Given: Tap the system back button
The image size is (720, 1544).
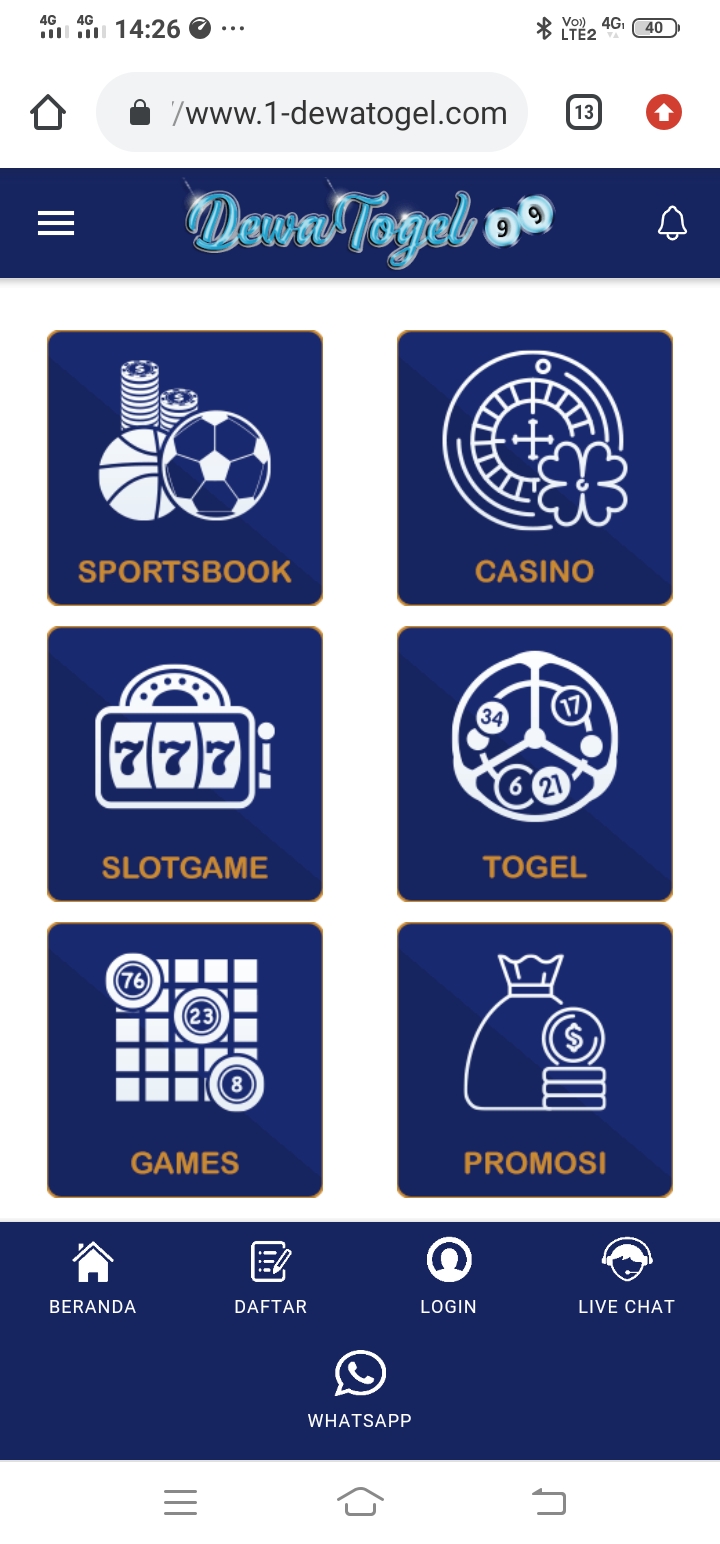Looking at the screenshot, I should coord(548,1501).
